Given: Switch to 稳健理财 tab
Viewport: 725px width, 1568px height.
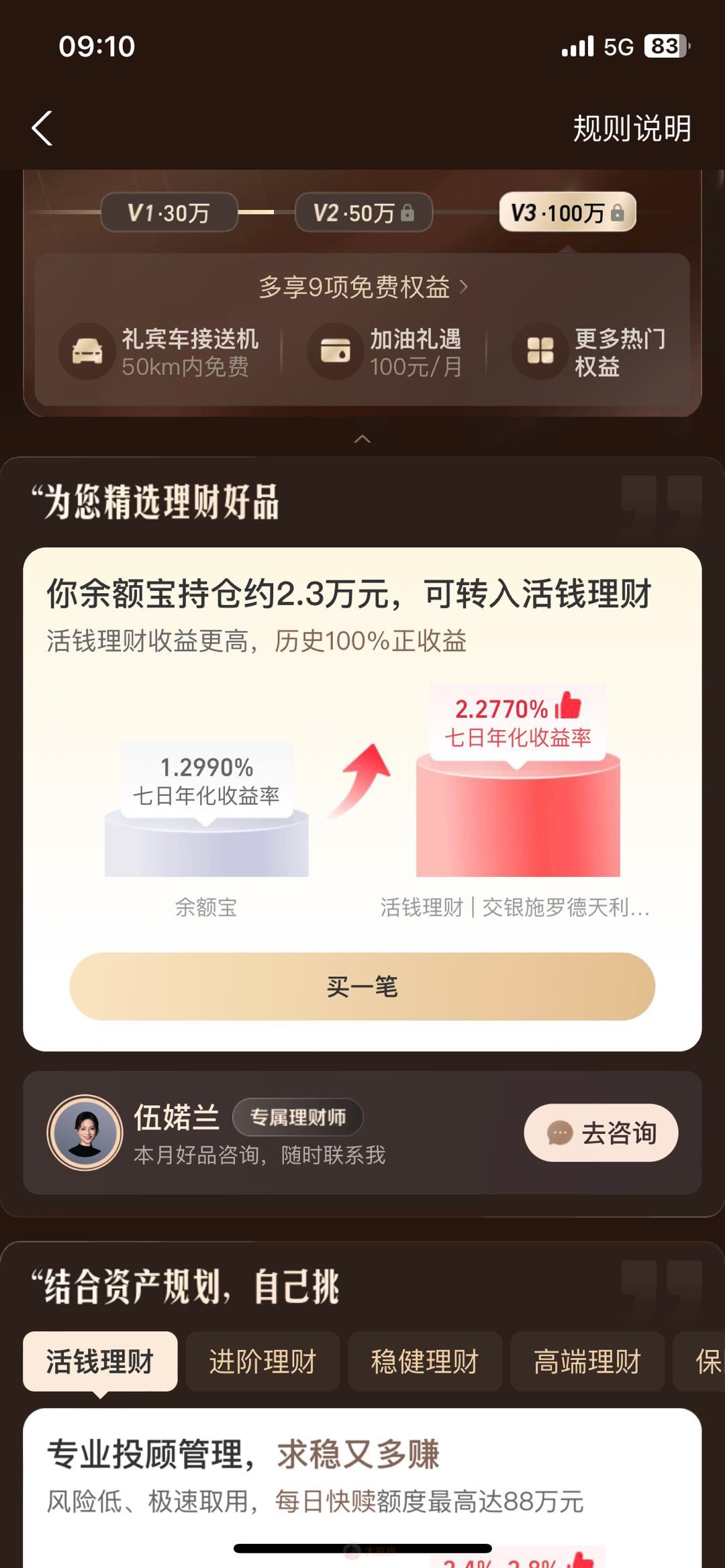Looking at the screenshot, I should click(425, 1361).
